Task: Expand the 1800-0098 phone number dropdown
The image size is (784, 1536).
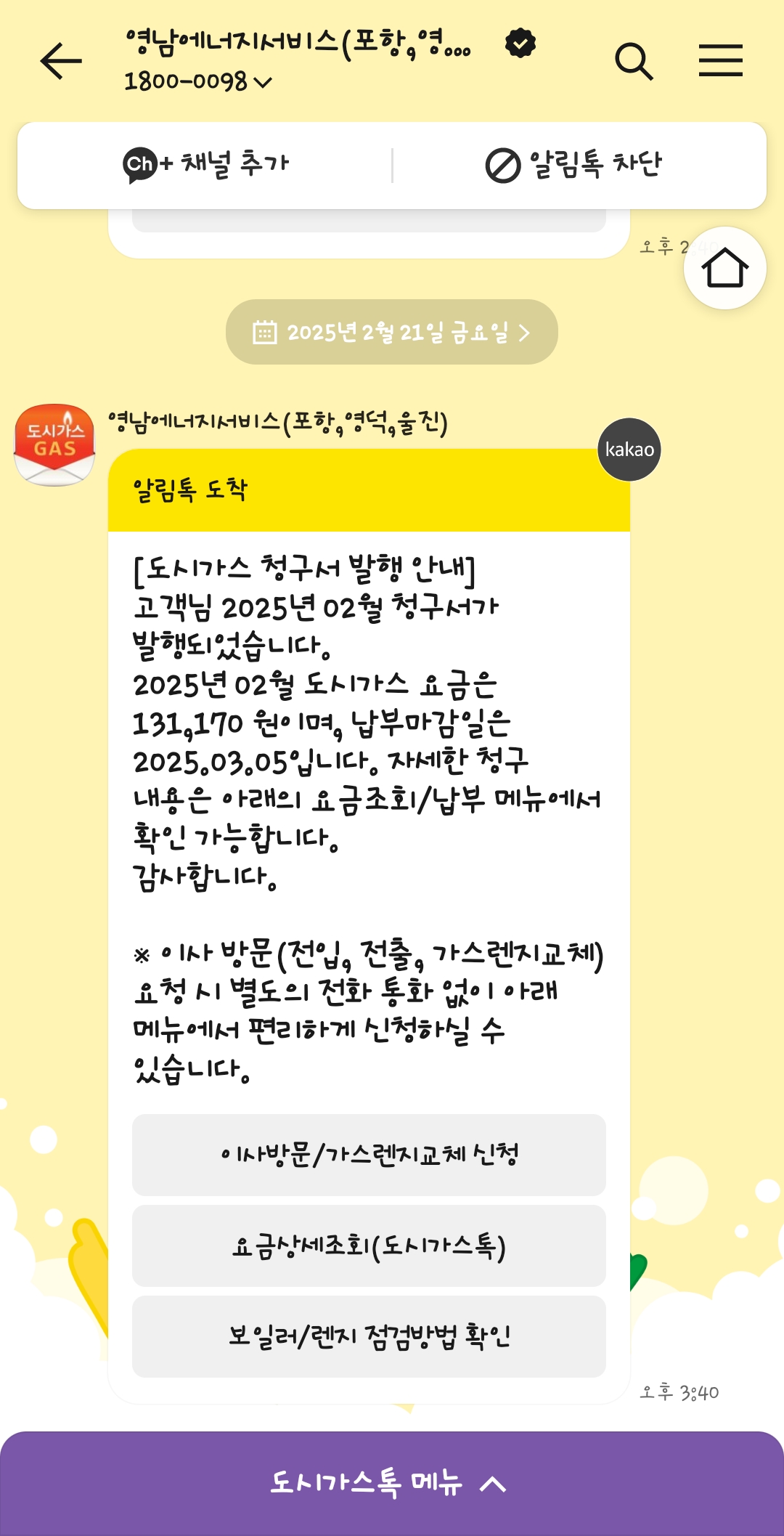Action: click(x=197, y=82)
